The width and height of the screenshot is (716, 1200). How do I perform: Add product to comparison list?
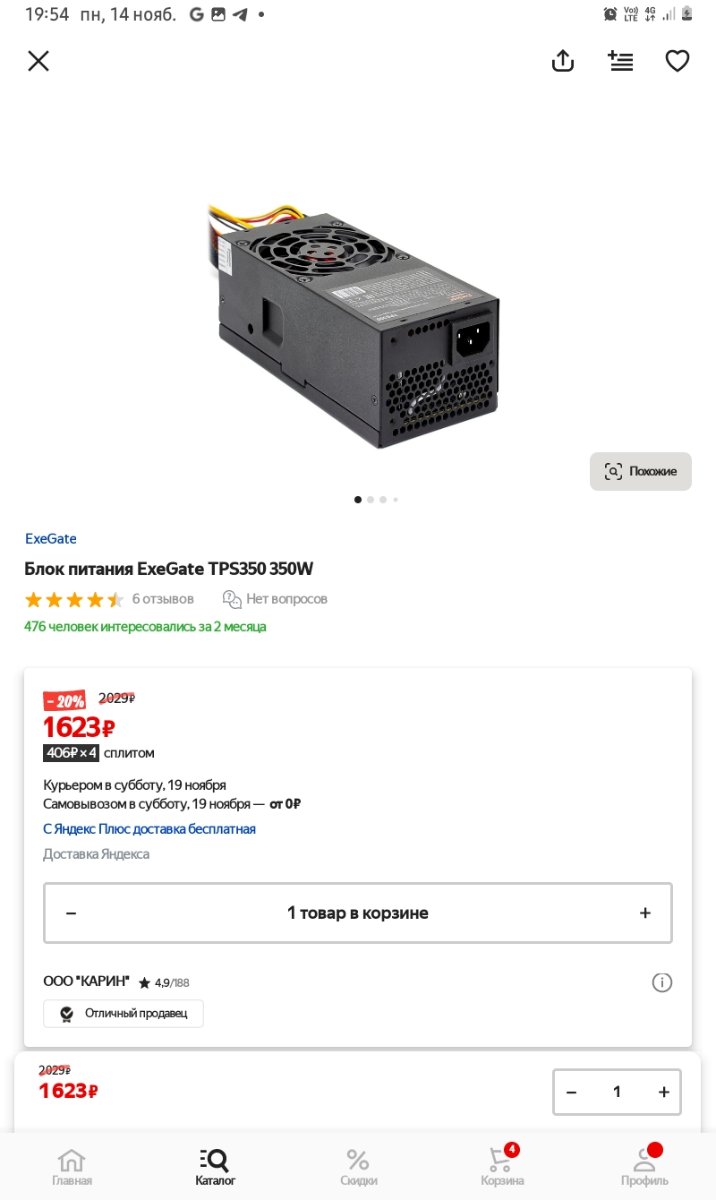coord(621,61)
